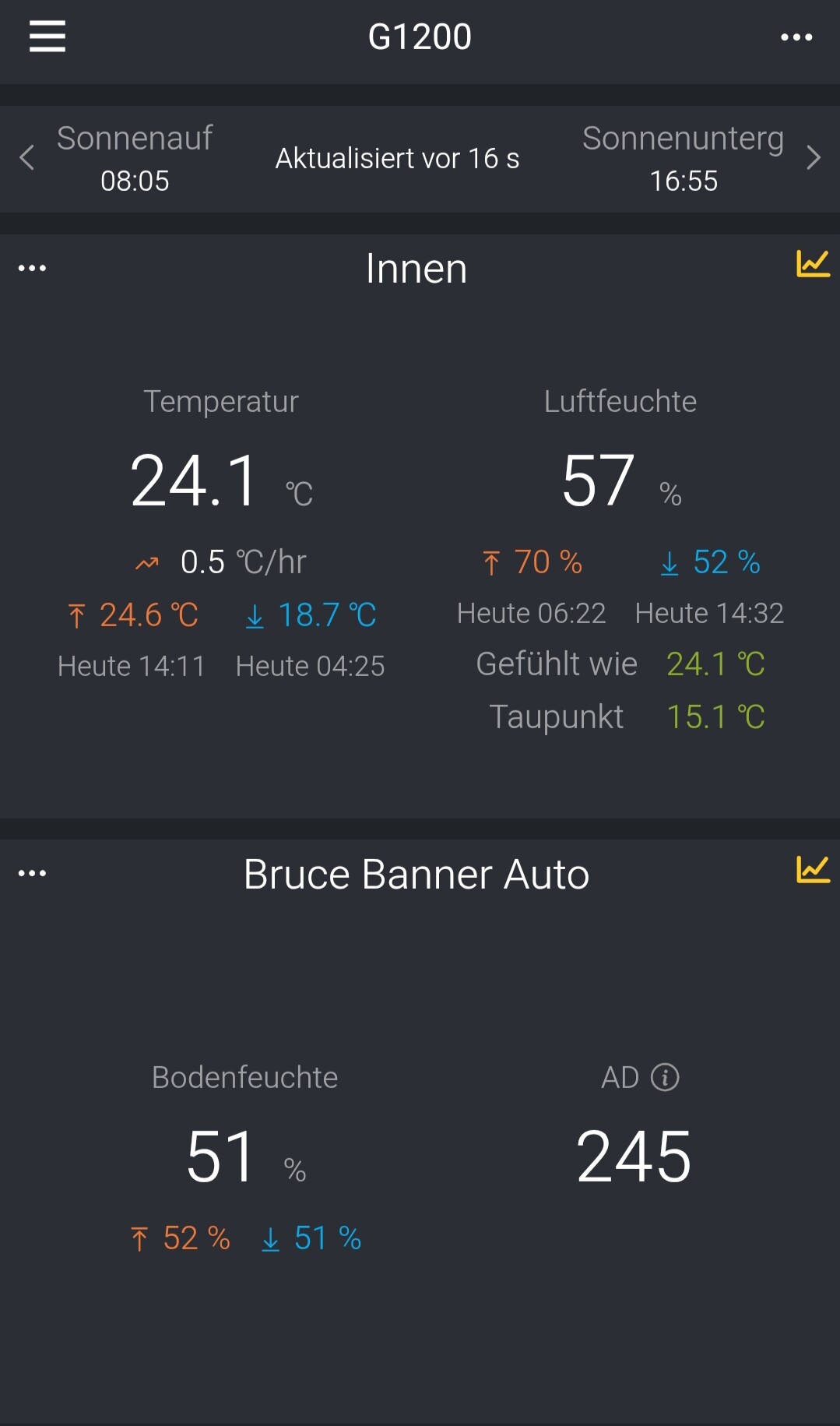View the chart for Innen
The width and height of the screenshot is (840, 1426).
pyautogui.click(x=813, y=264)
